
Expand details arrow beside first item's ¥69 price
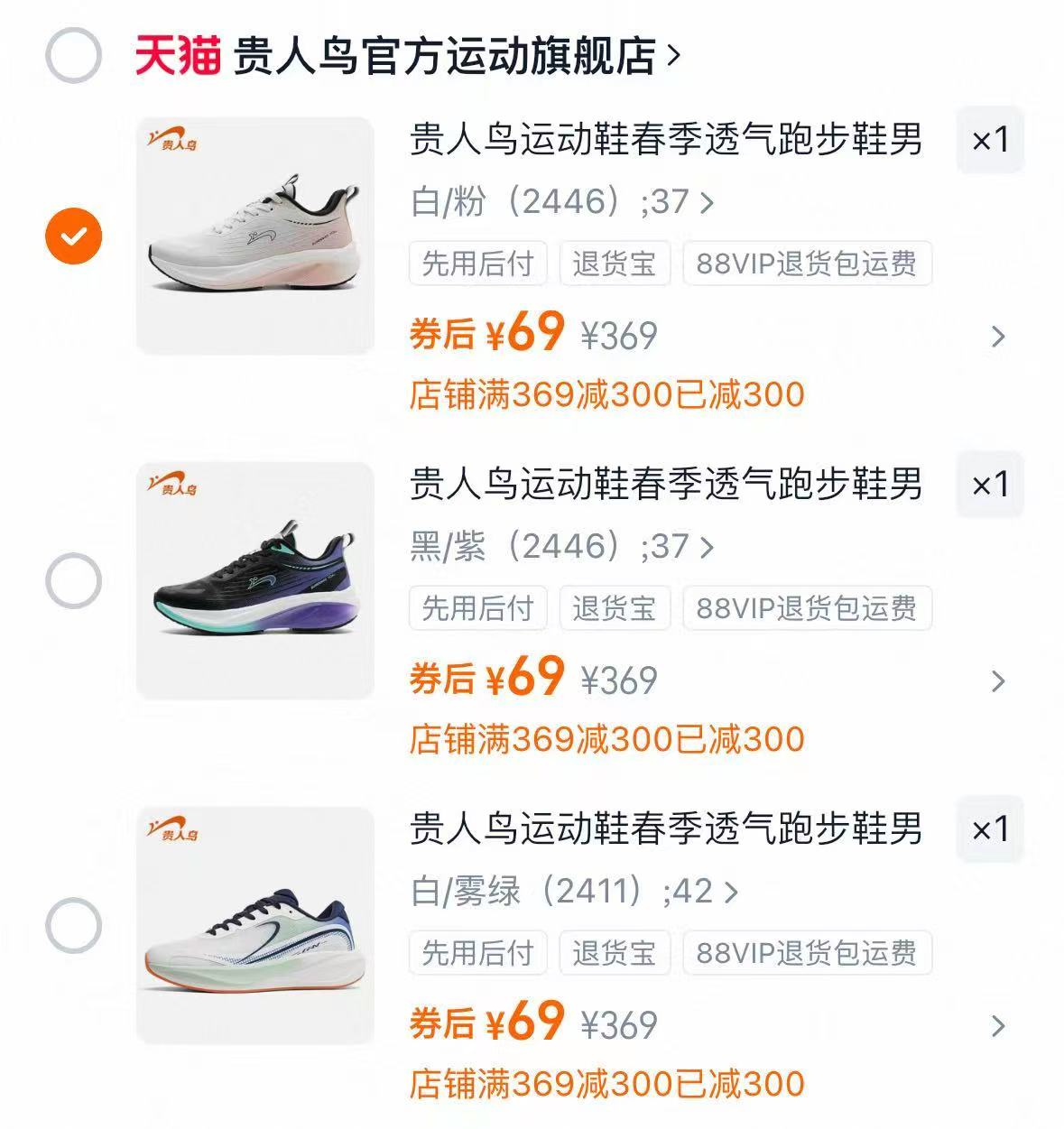pos(998,336)
